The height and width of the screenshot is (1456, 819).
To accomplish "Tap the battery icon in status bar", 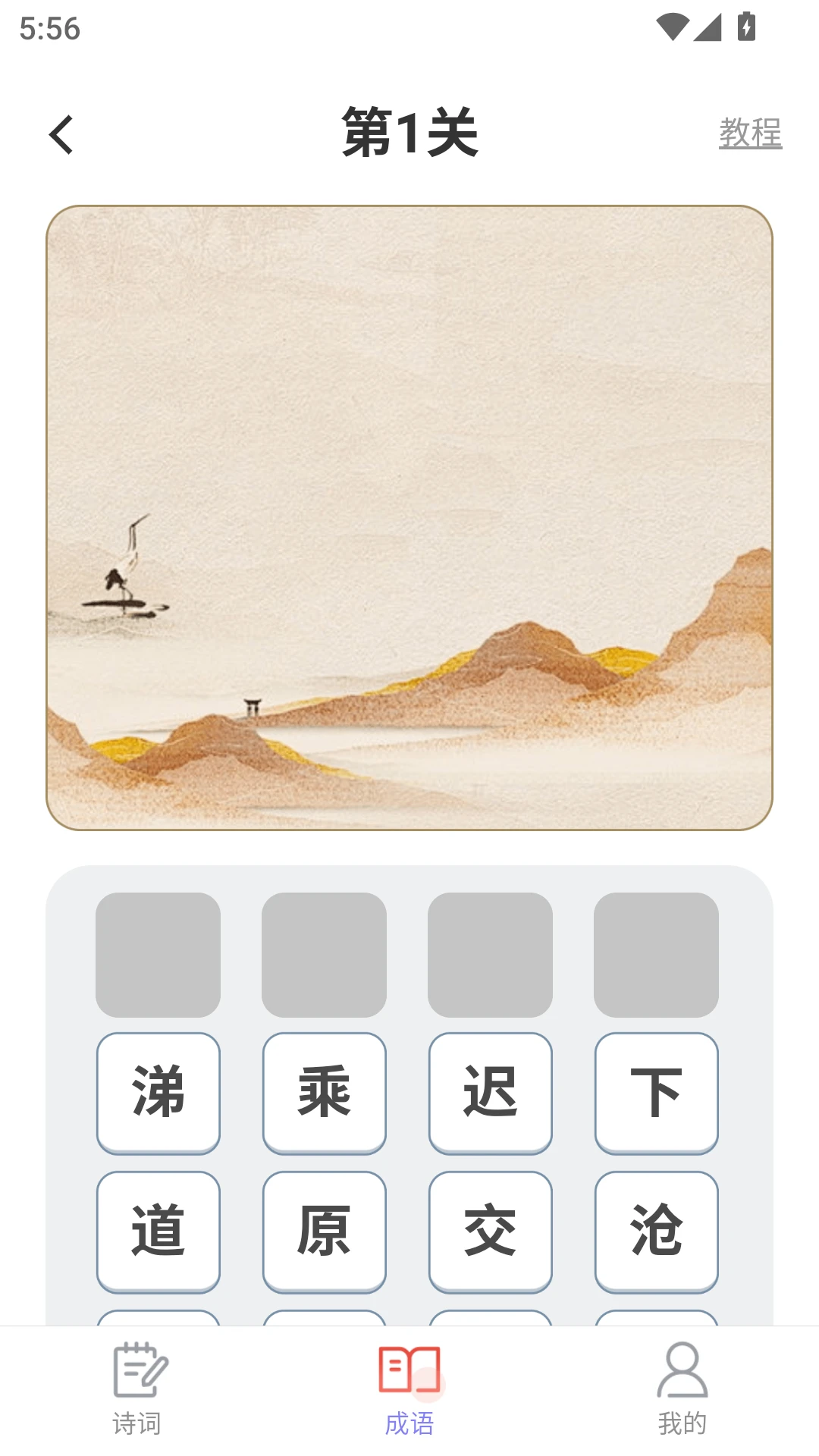I will pos(745,26).
